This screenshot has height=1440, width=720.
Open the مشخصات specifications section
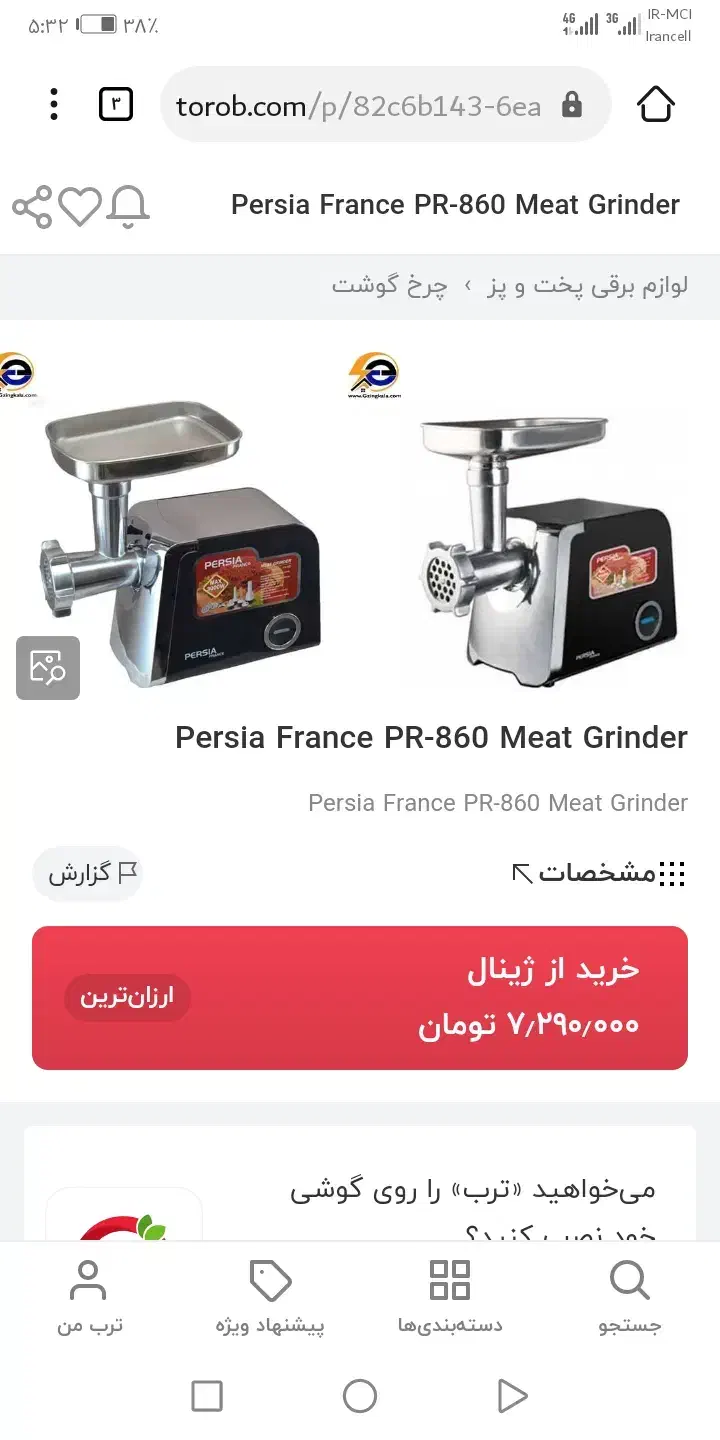(598, 874)
